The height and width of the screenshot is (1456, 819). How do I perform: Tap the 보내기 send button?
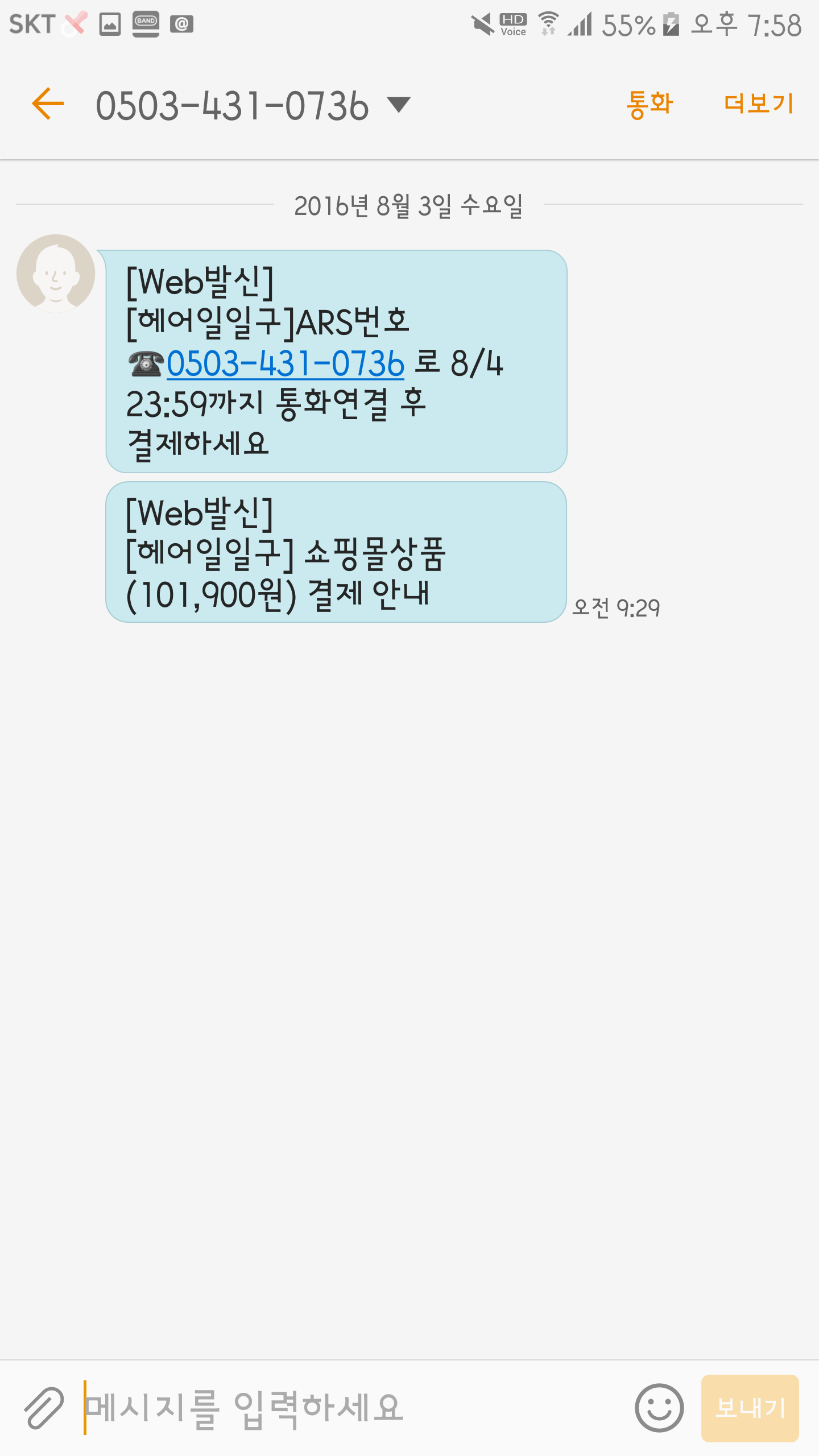(x=750, y=1408)
